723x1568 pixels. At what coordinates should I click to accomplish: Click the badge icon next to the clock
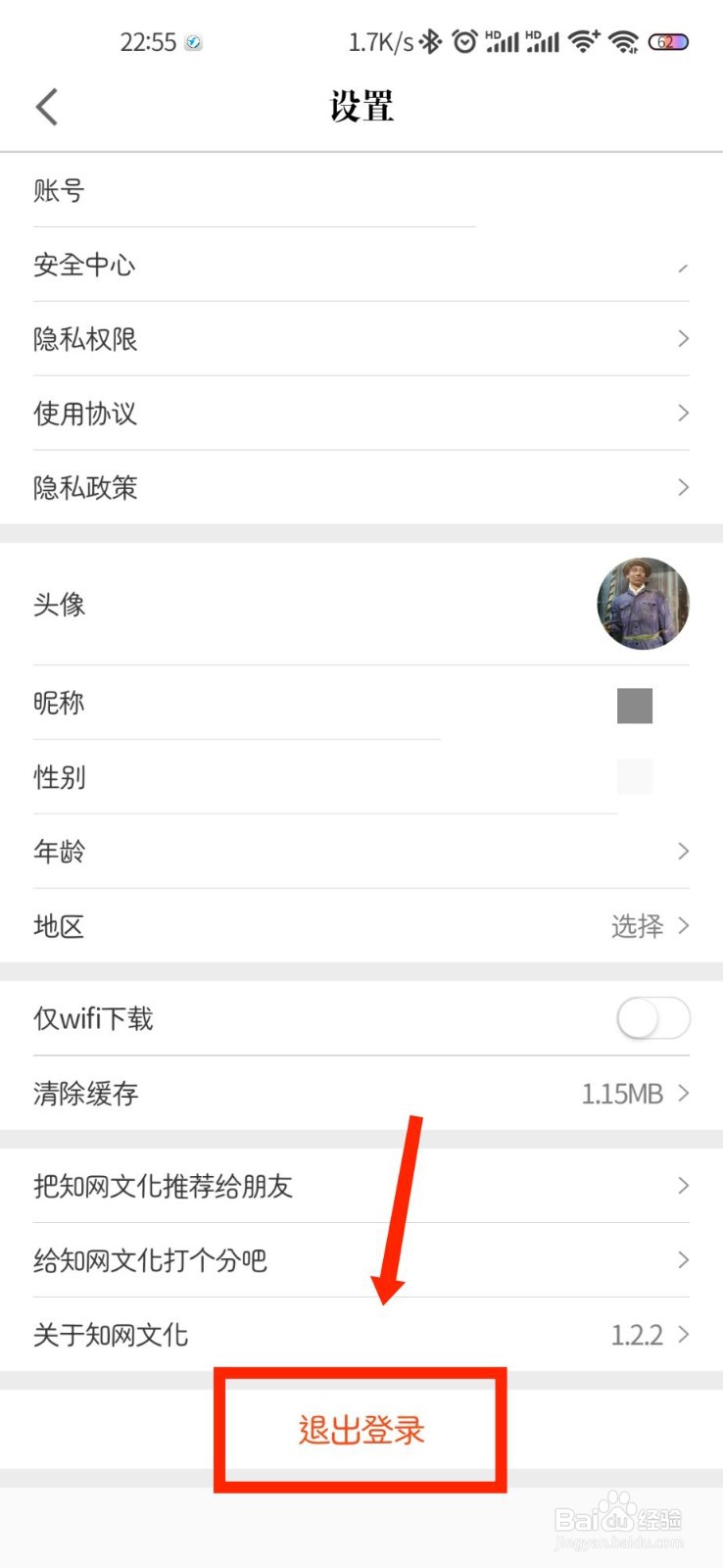tap(194, 43)
